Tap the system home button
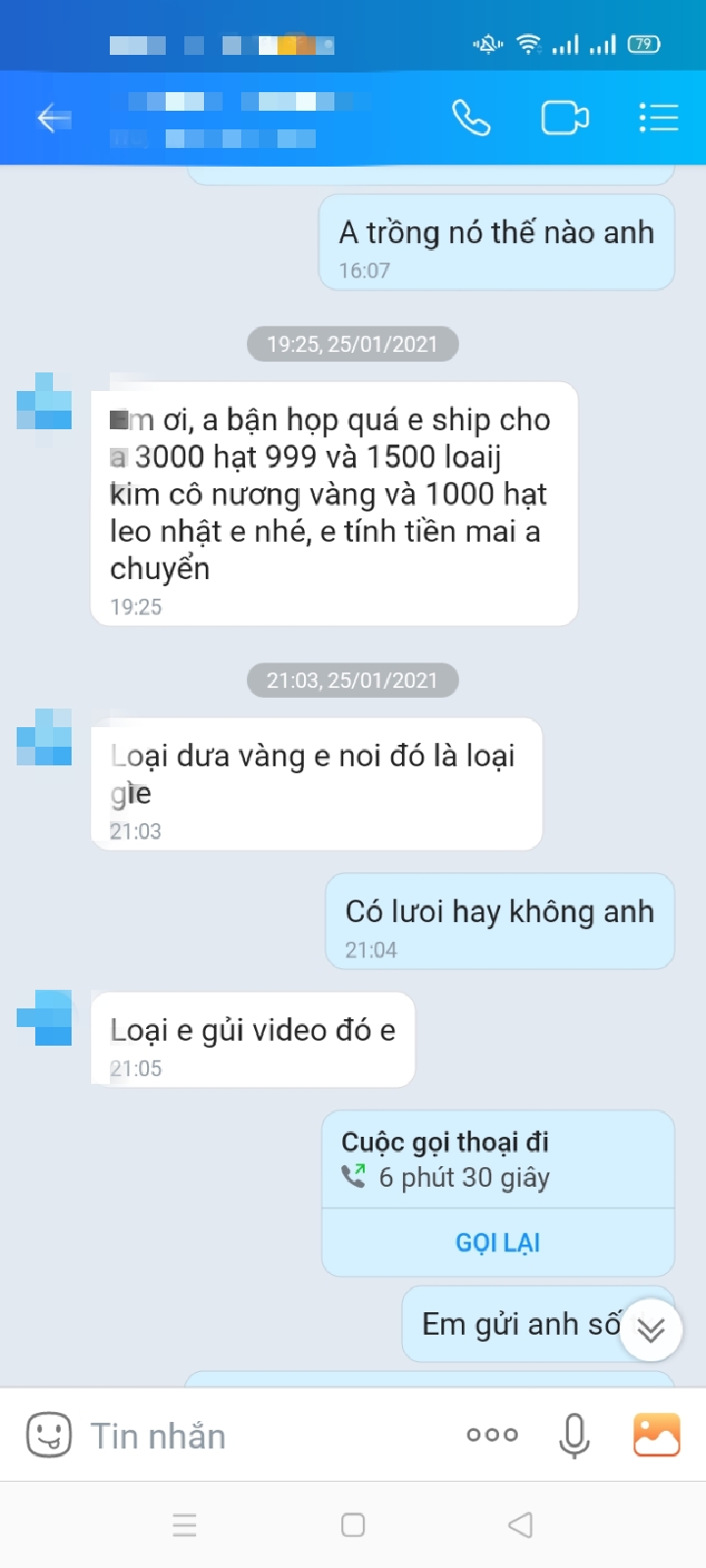Screen dimensions: 706x1568 click(353, 1525)
